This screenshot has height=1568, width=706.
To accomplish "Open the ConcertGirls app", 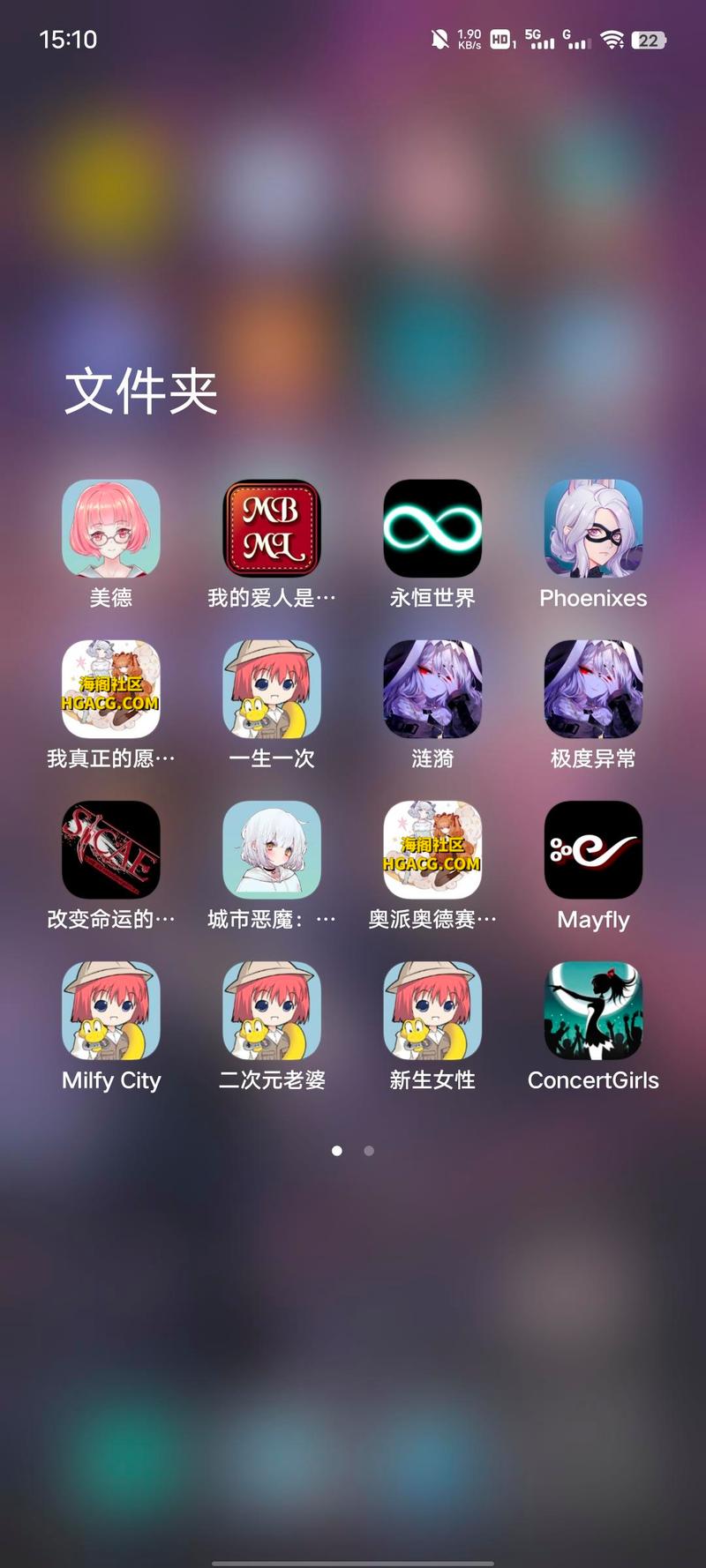I will click(x=593, y=1011).
